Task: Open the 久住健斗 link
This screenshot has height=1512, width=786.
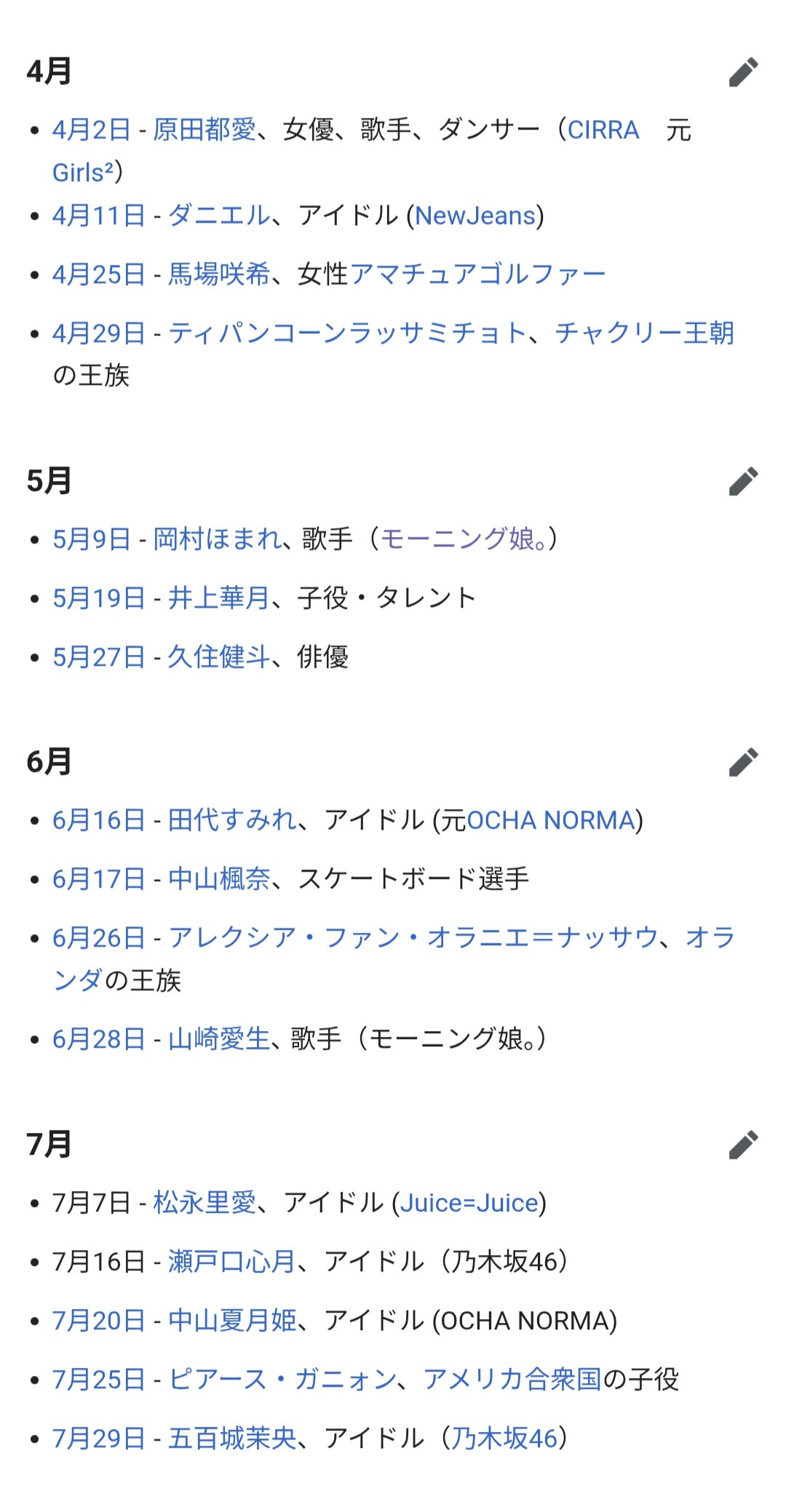Action: pyautogui.click(x=219, y=657)
